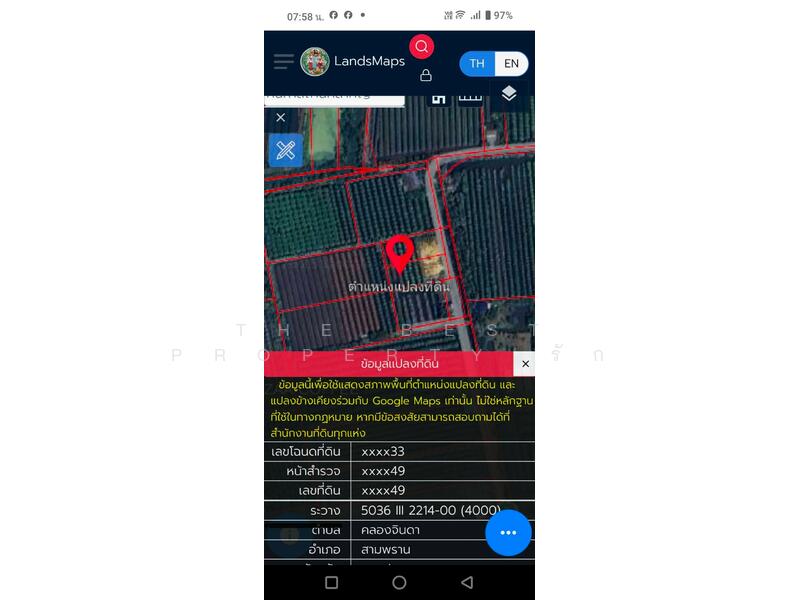Switch language to EN
This screenshot has width=800, height=600.
(511, 63)
